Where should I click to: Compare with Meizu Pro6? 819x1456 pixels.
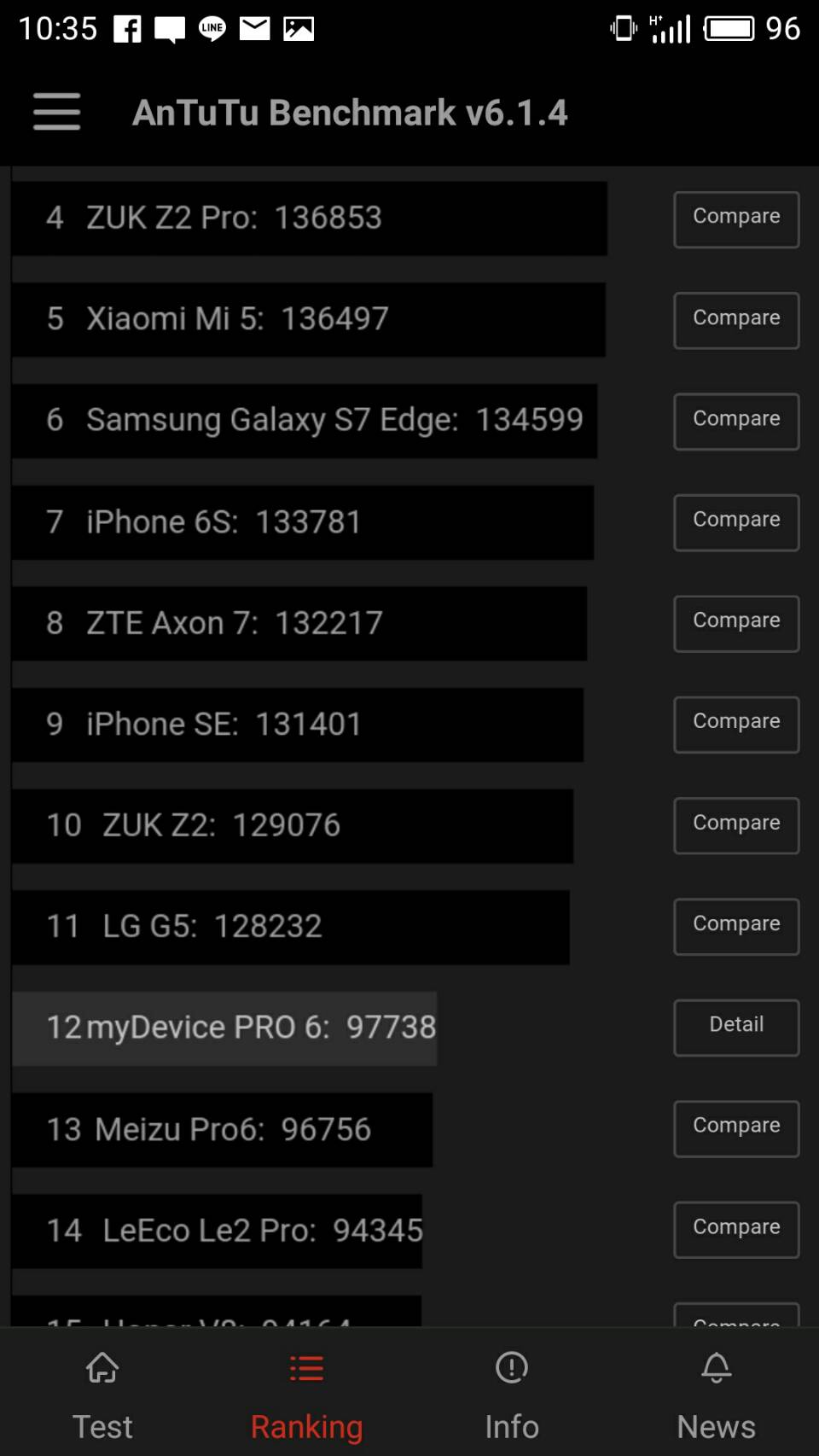[x=736, y=1129]
